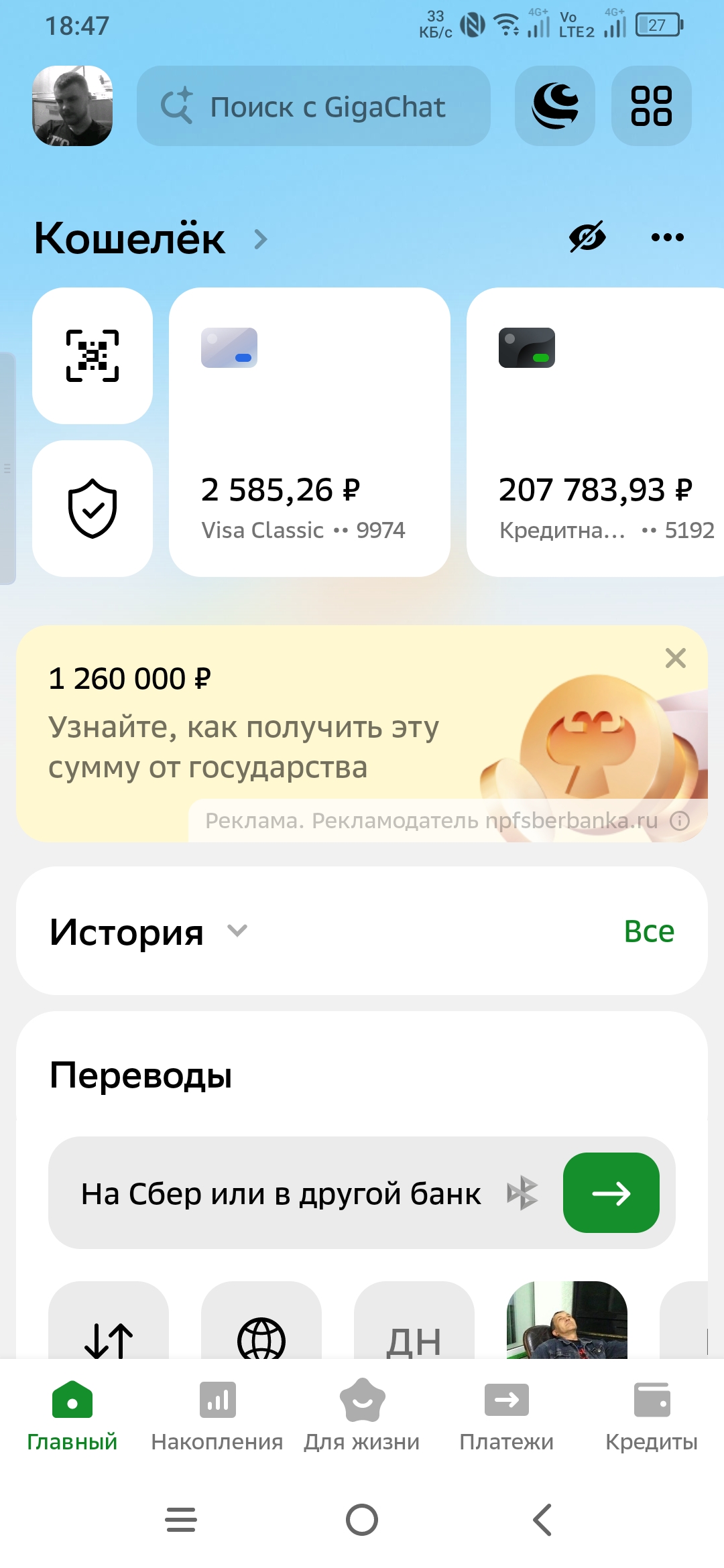Image resolution: width=724 pixels, height=1568 pixels.
Task: Dismiss the 1 260 000 ₽ ad banner
Action: 676,658
